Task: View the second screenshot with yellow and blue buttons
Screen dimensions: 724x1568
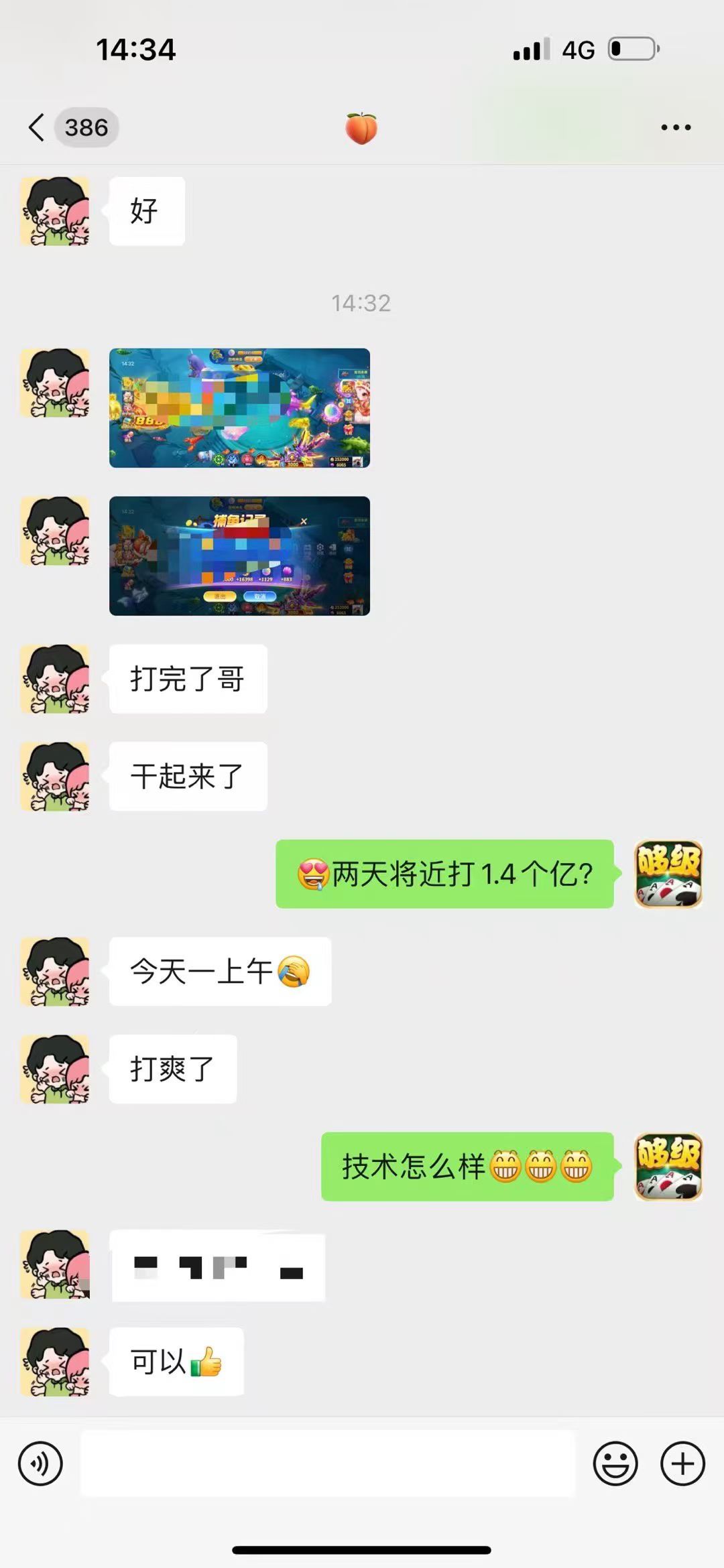Action: [x=239, y=556]
